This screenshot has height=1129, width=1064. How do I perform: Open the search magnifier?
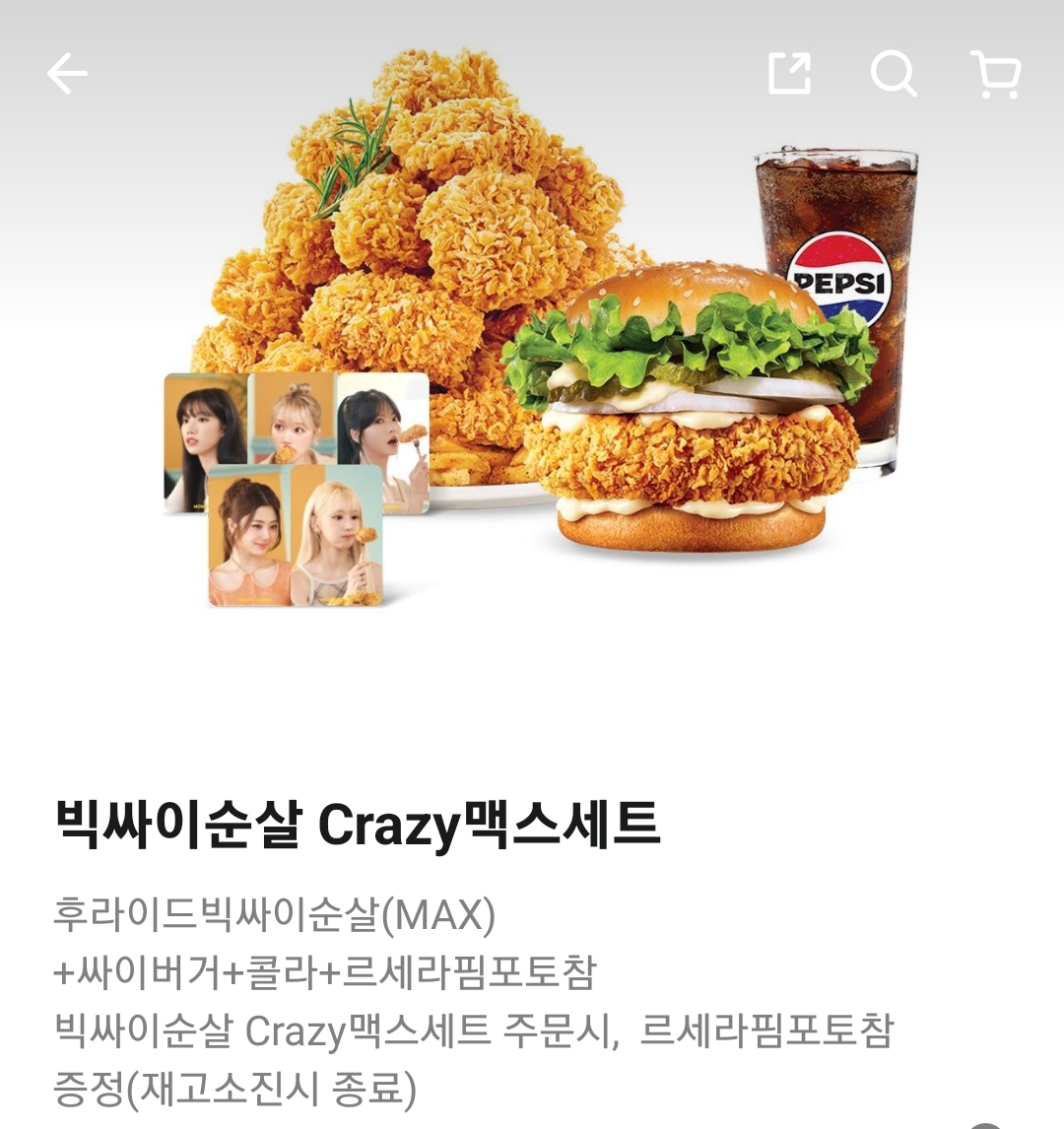[x=894, y=74]
